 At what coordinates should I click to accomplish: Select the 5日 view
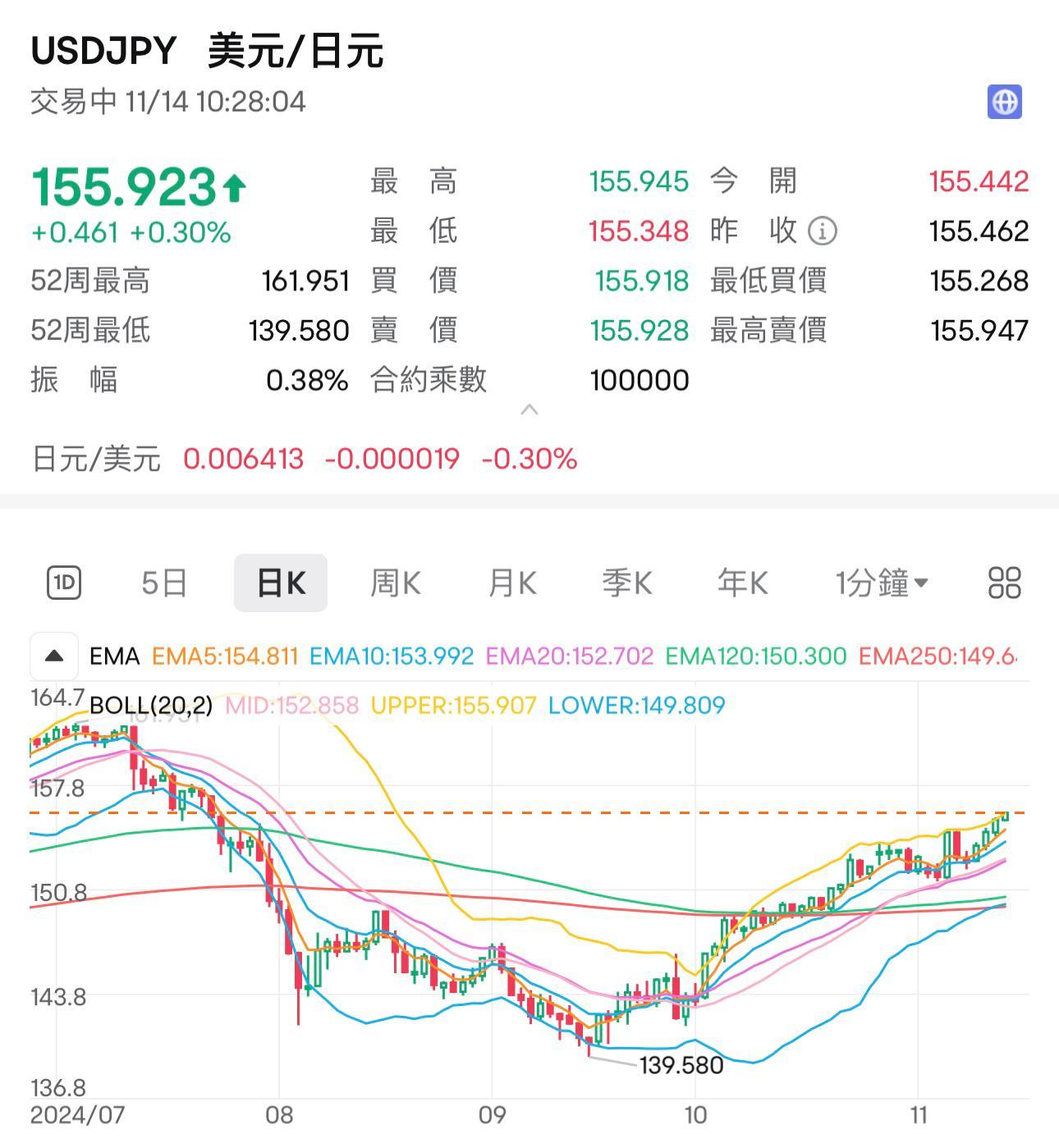point(164,583)
